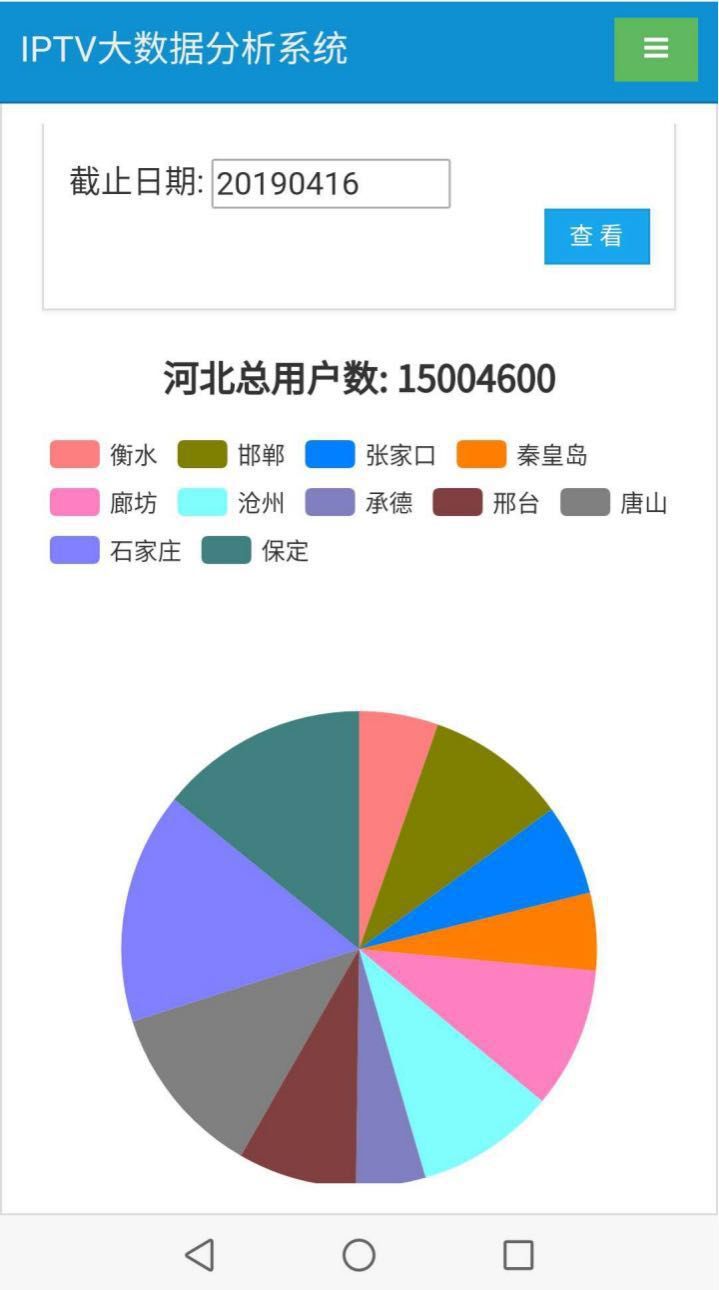Toggle the 衡水 legend item
This screenshot has height=1290, width=719.
104,455
